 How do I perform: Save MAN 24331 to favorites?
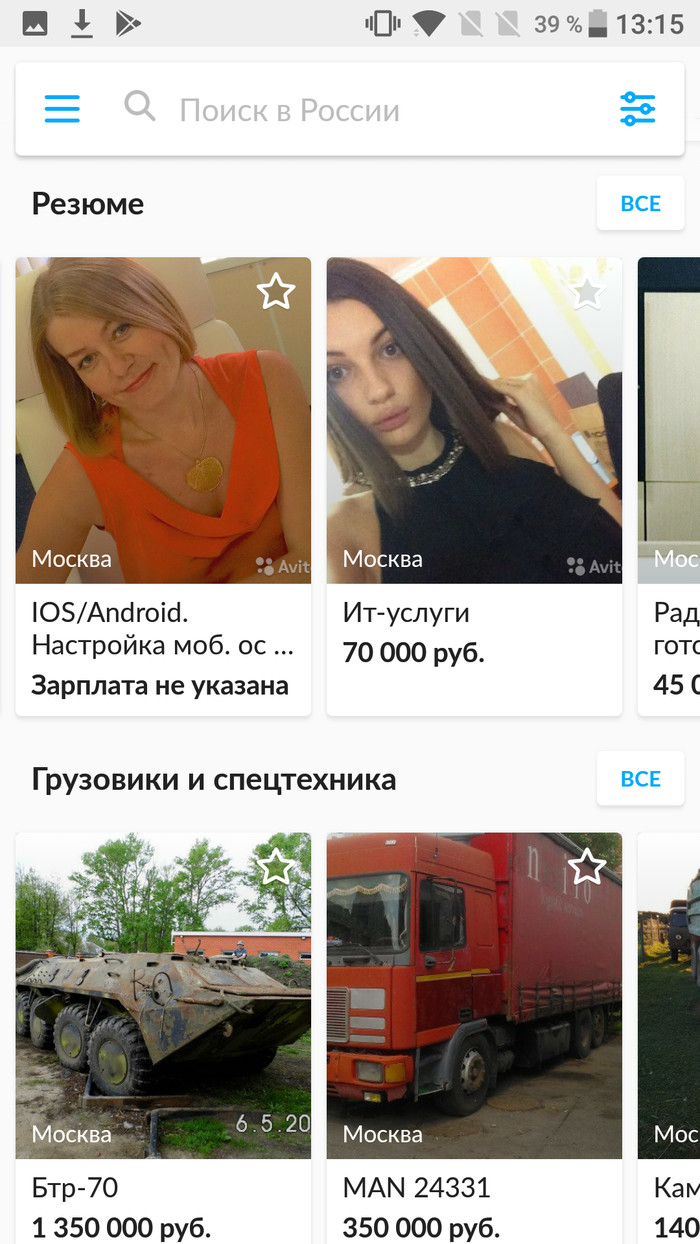click(587, 867)
